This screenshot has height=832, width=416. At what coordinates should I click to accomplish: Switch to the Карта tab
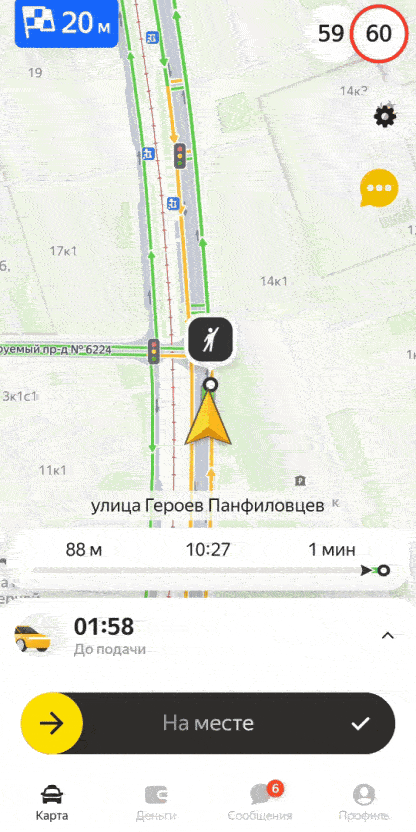pyautogui.click(x=52, y=803)
